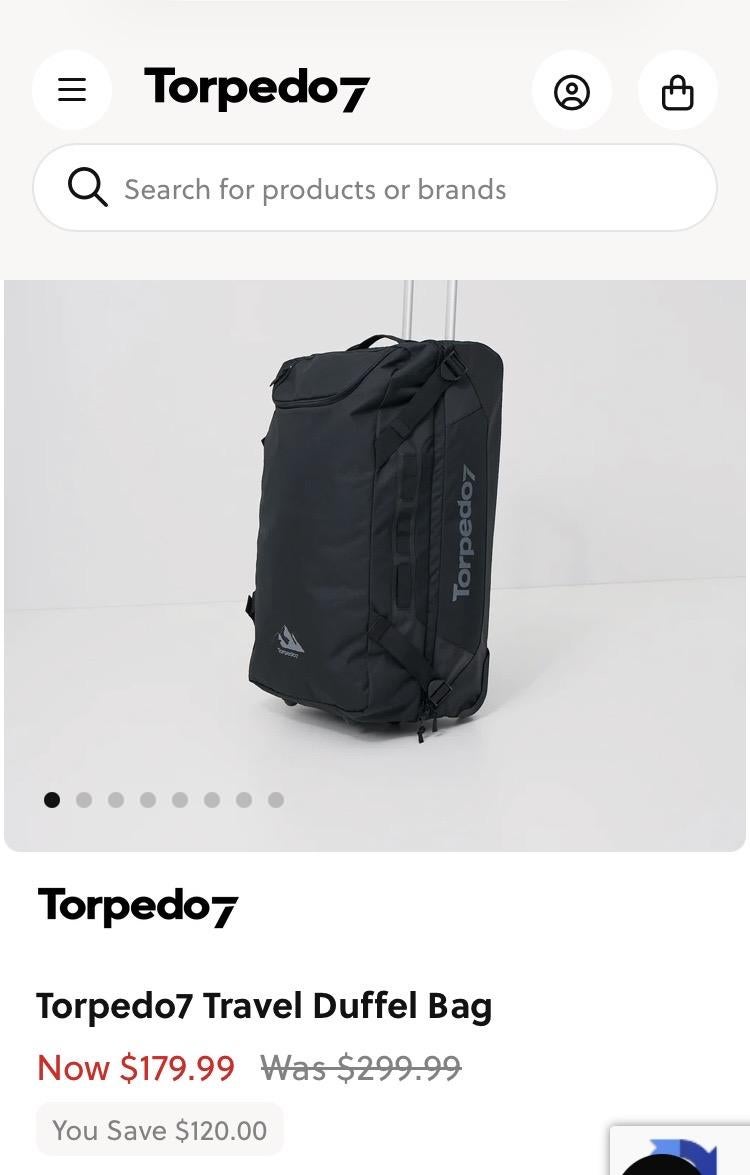This screenshot has height=1175, width=750.
Task: Open the hamburger menu
Action: 72,90
